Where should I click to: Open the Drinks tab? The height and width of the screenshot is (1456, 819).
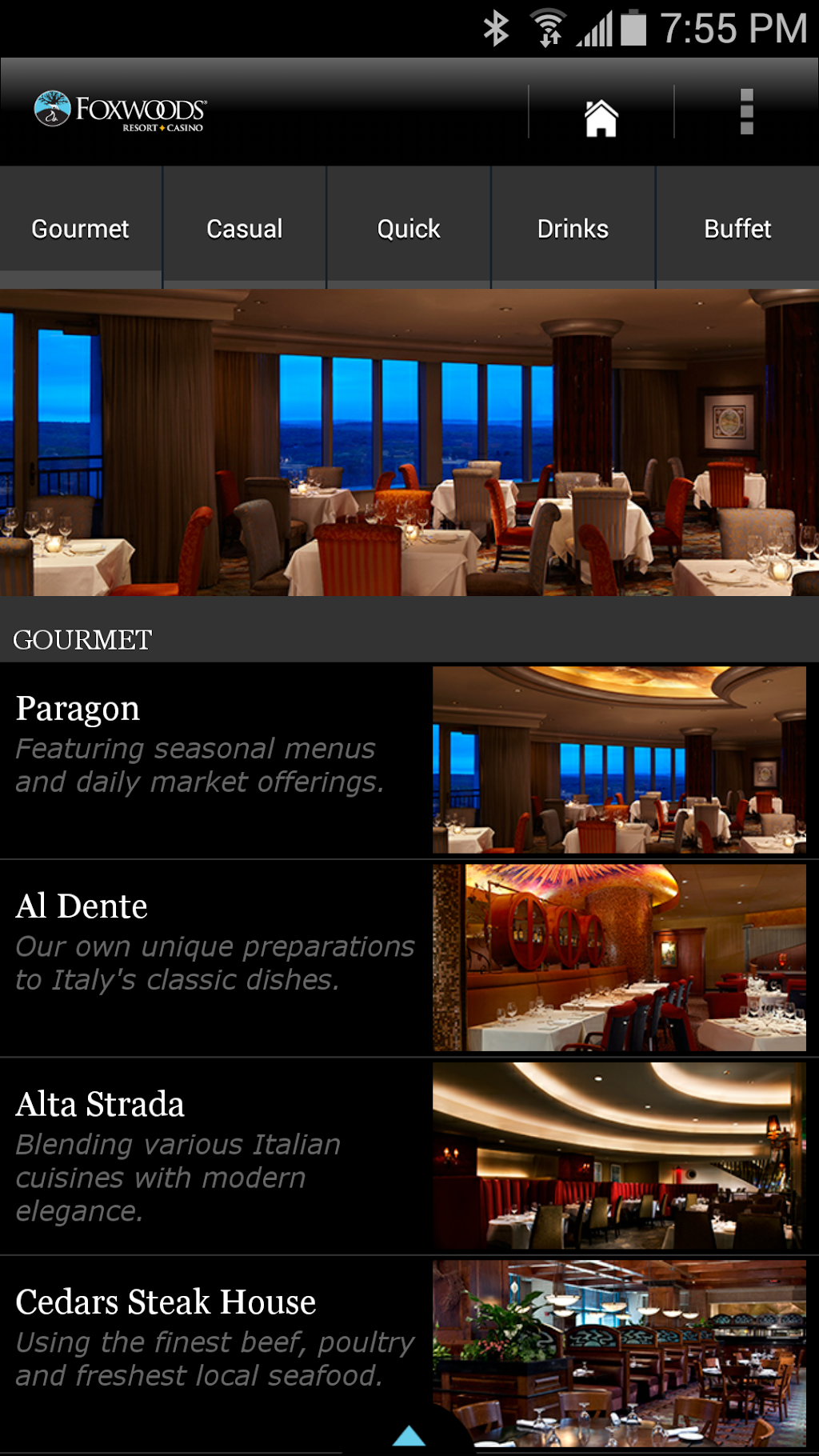(x=573, y=229)
